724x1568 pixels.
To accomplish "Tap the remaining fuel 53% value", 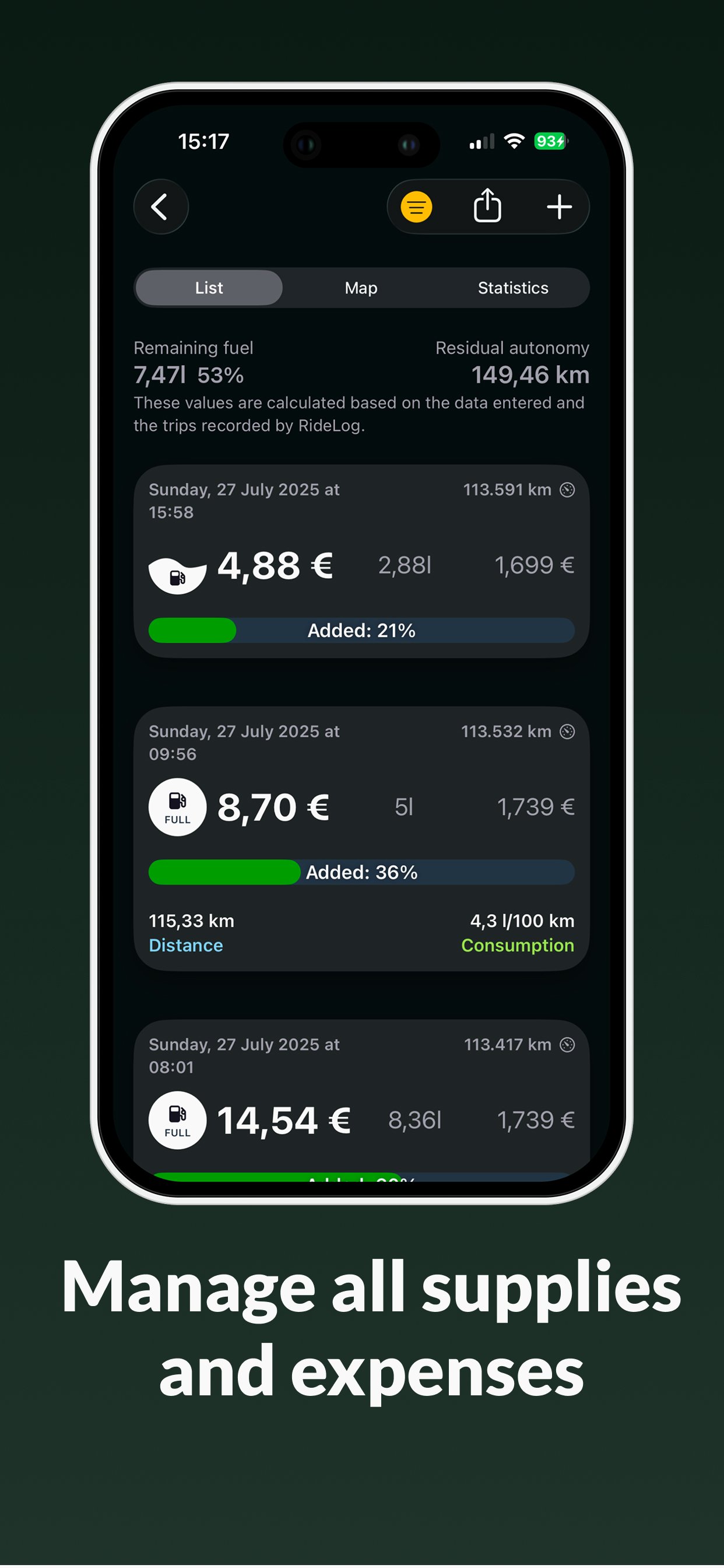I will pyautogui.click(x=222, y=375).
